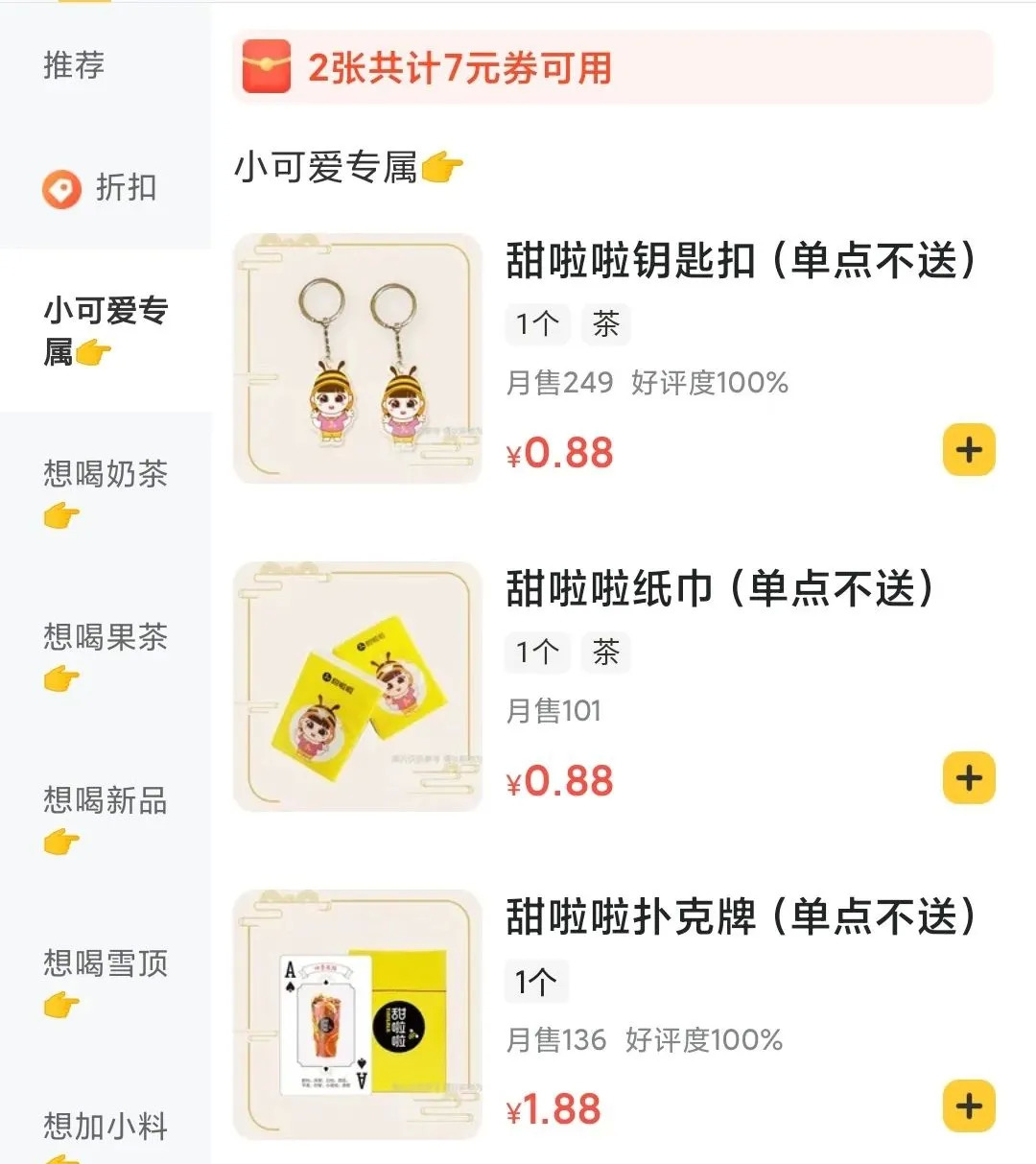Open the 想喝果茶 category
The width and height of the screenshot is (1036, 1164).
point(105,654)
